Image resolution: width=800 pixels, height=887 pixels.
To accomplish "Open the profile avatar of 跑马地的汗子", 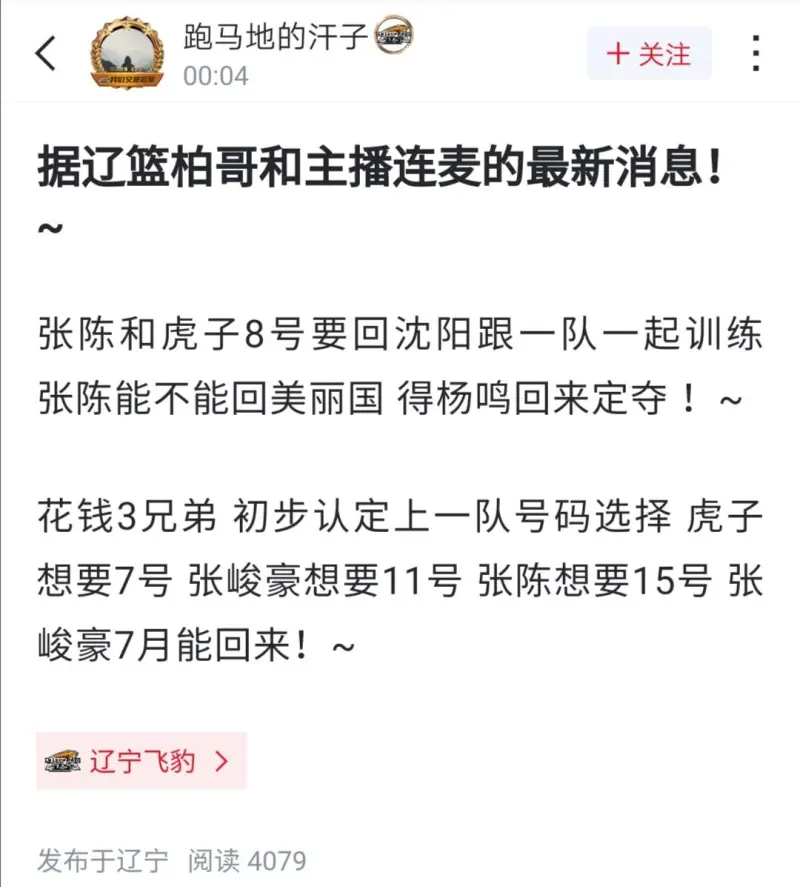I will [x=127, y=53].
